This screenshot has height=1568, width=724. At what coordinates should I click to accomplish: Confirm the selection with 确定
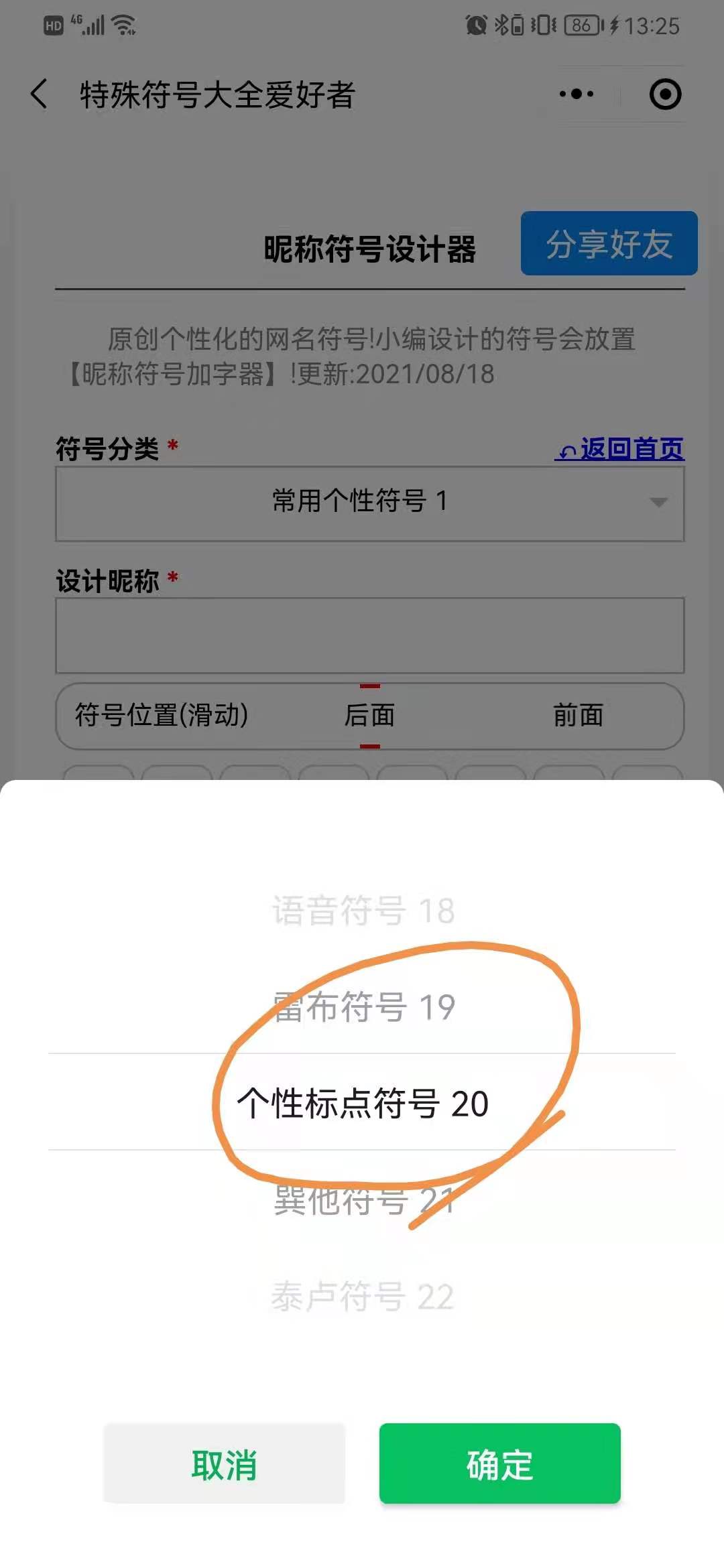[x=499, y=1464]
